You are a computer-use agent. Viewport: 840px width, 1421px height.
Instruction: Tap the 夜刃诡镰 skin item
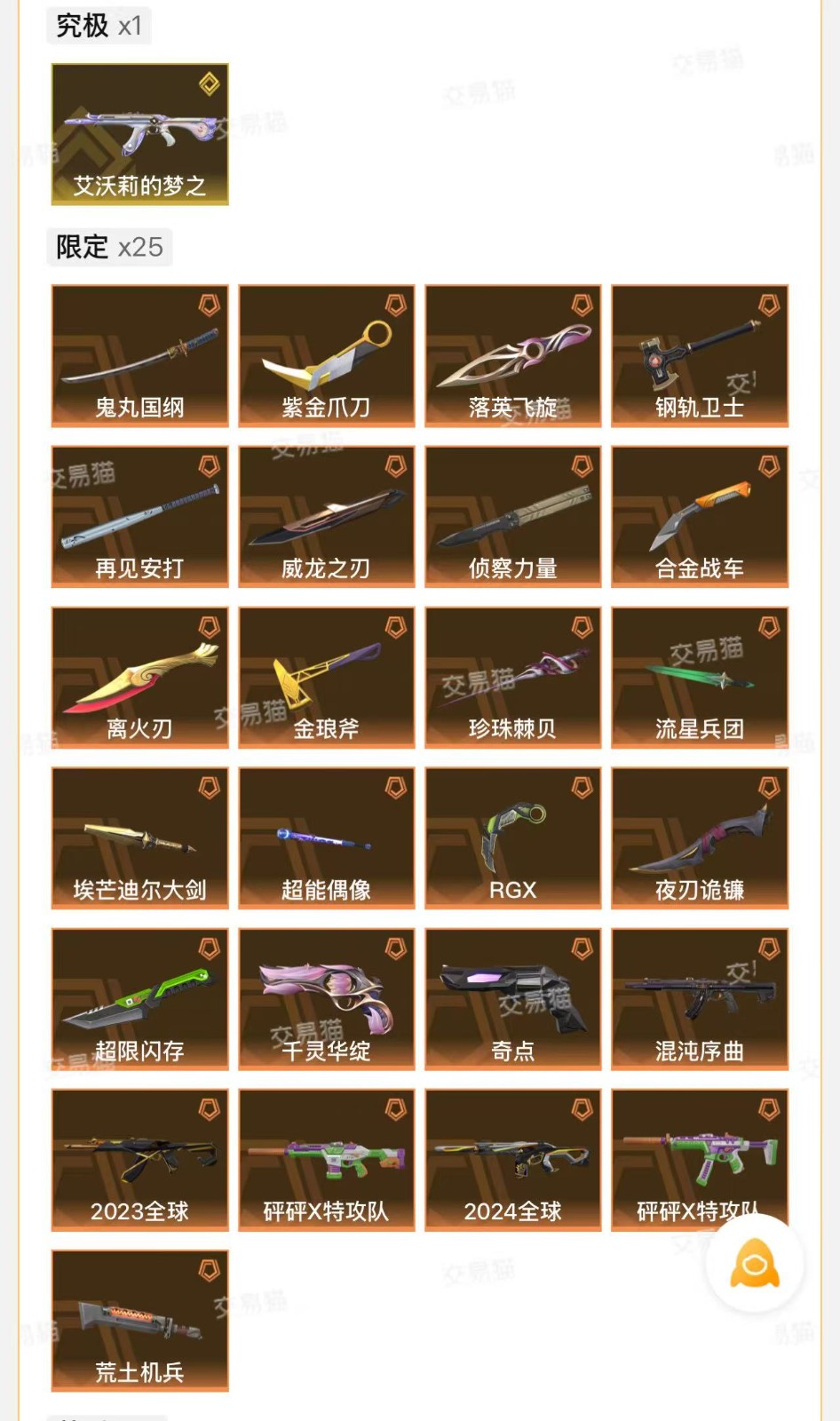tap(700, 838)
